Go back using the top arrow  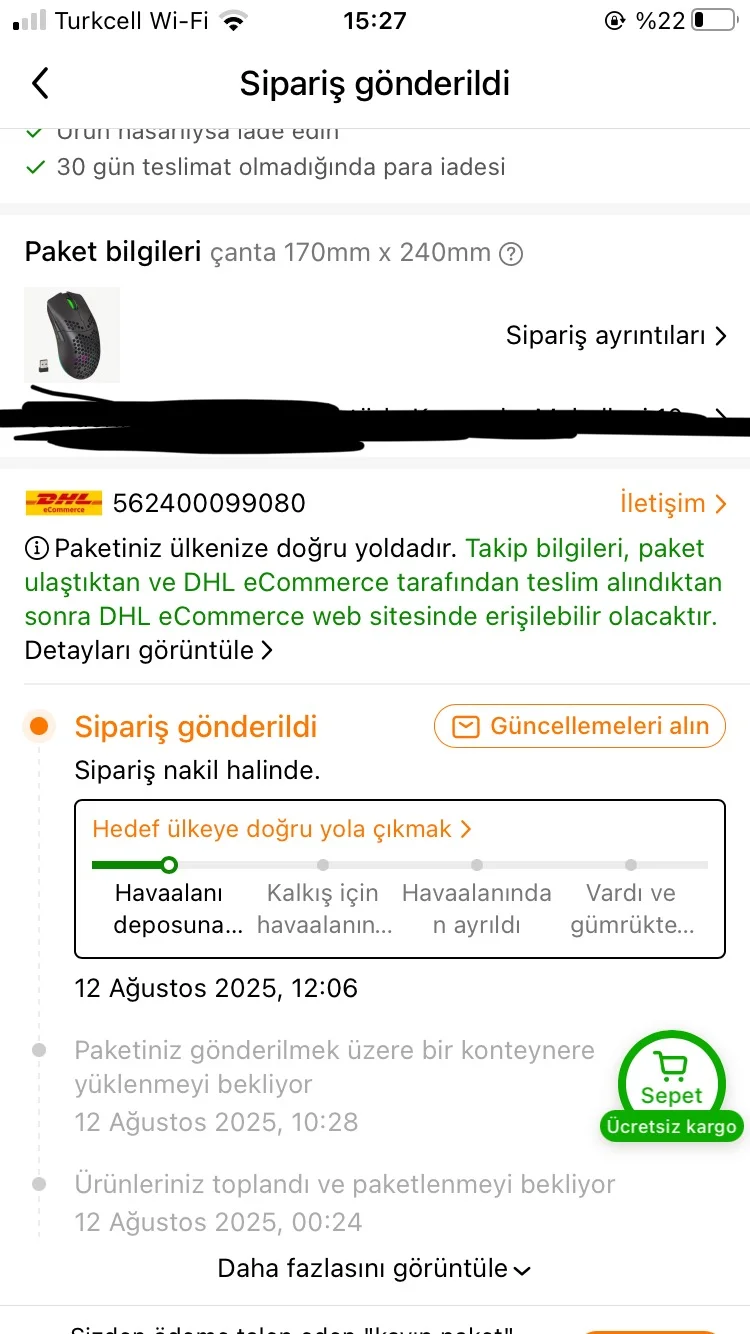tap(40, 83)
